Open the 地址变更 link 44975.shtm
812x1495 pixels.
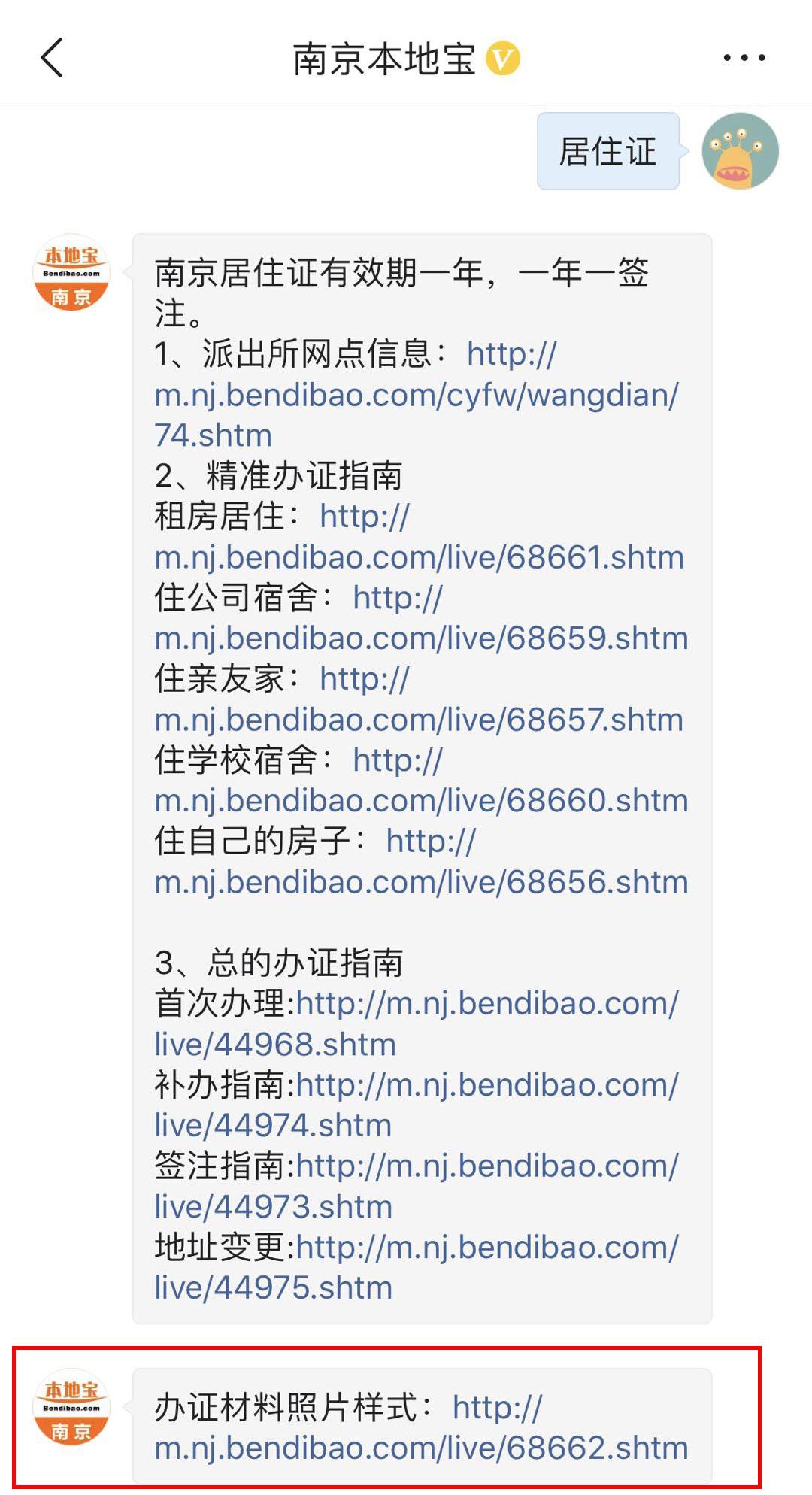point(486,1248)
